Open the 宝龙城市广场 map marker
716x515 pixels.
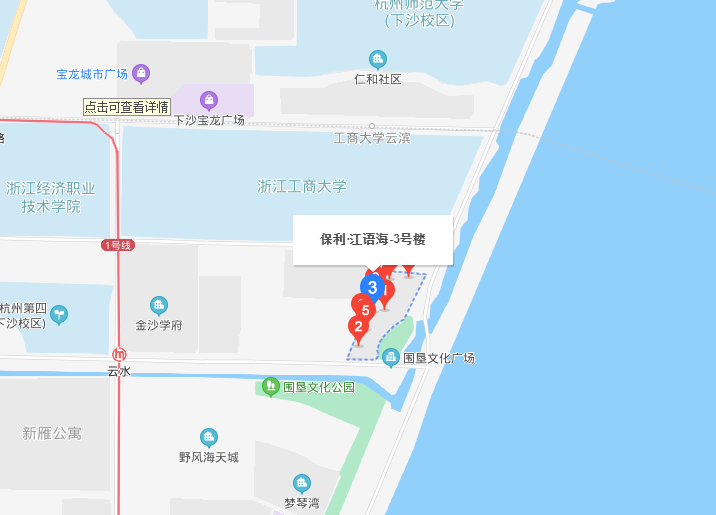142,73
